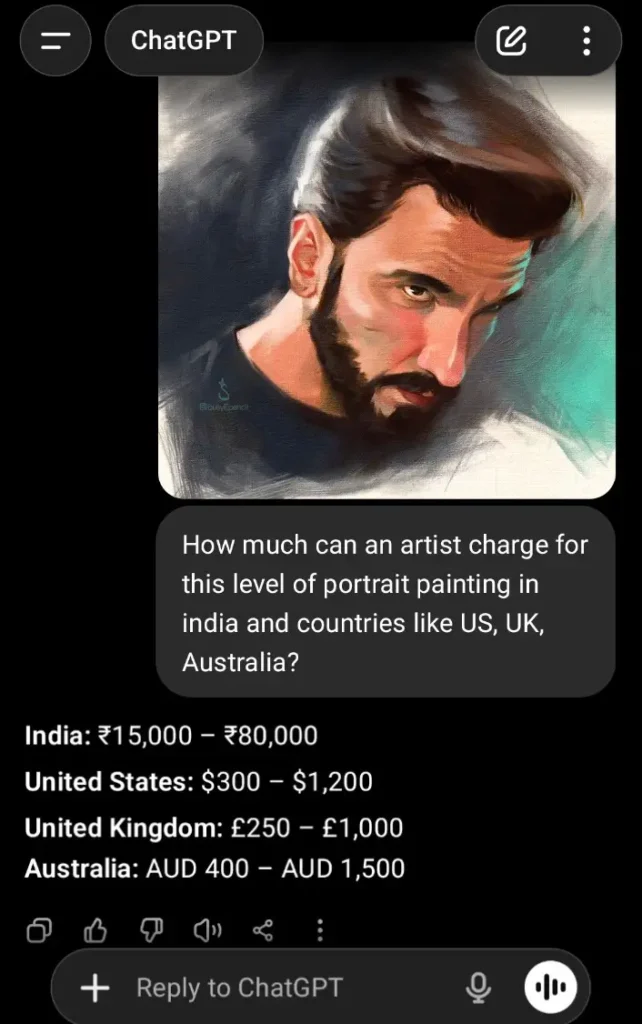Open more options under the response
Image resolution: width=642 pixels, height=1024 pixels.
tap(319, 931)
